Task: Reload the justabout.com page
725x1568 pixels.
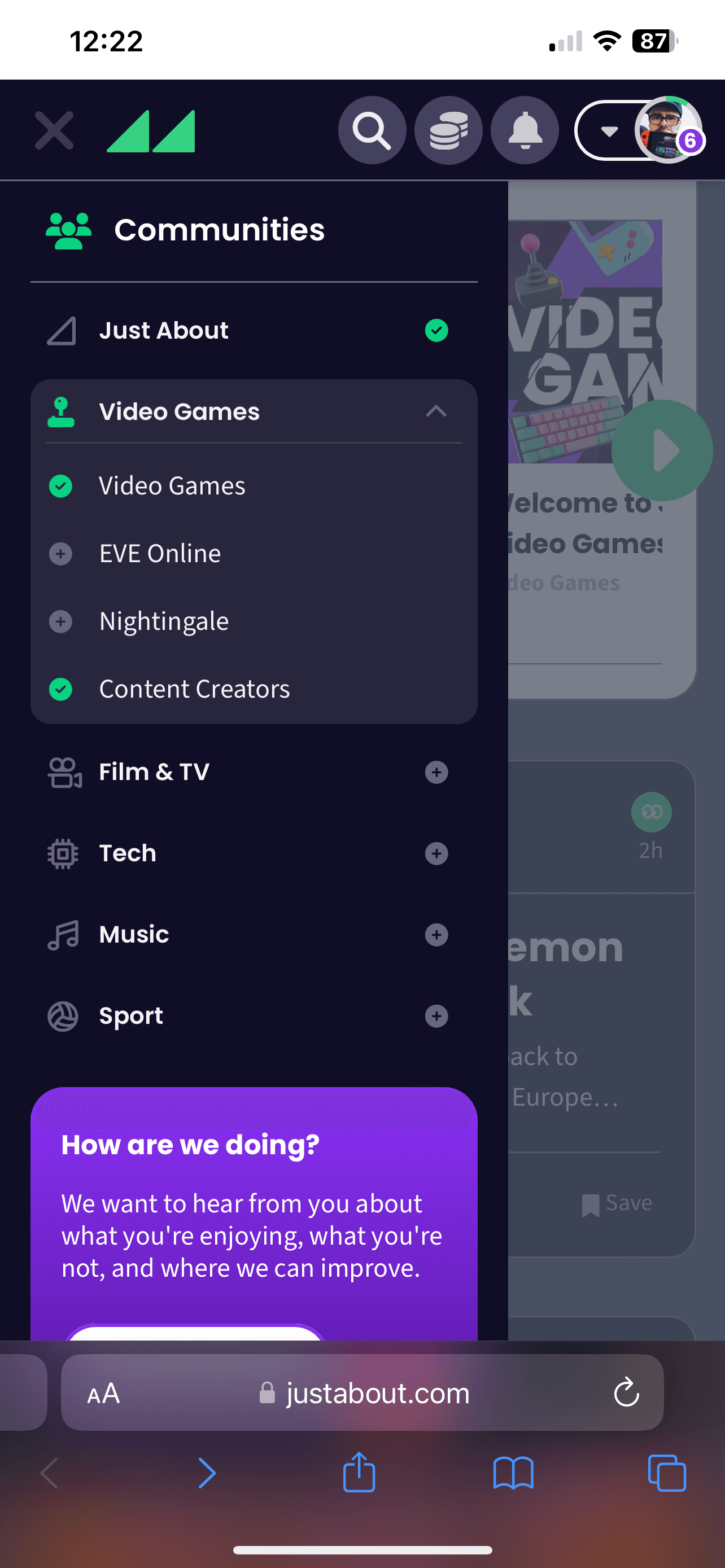Action: pos(626,1392)
